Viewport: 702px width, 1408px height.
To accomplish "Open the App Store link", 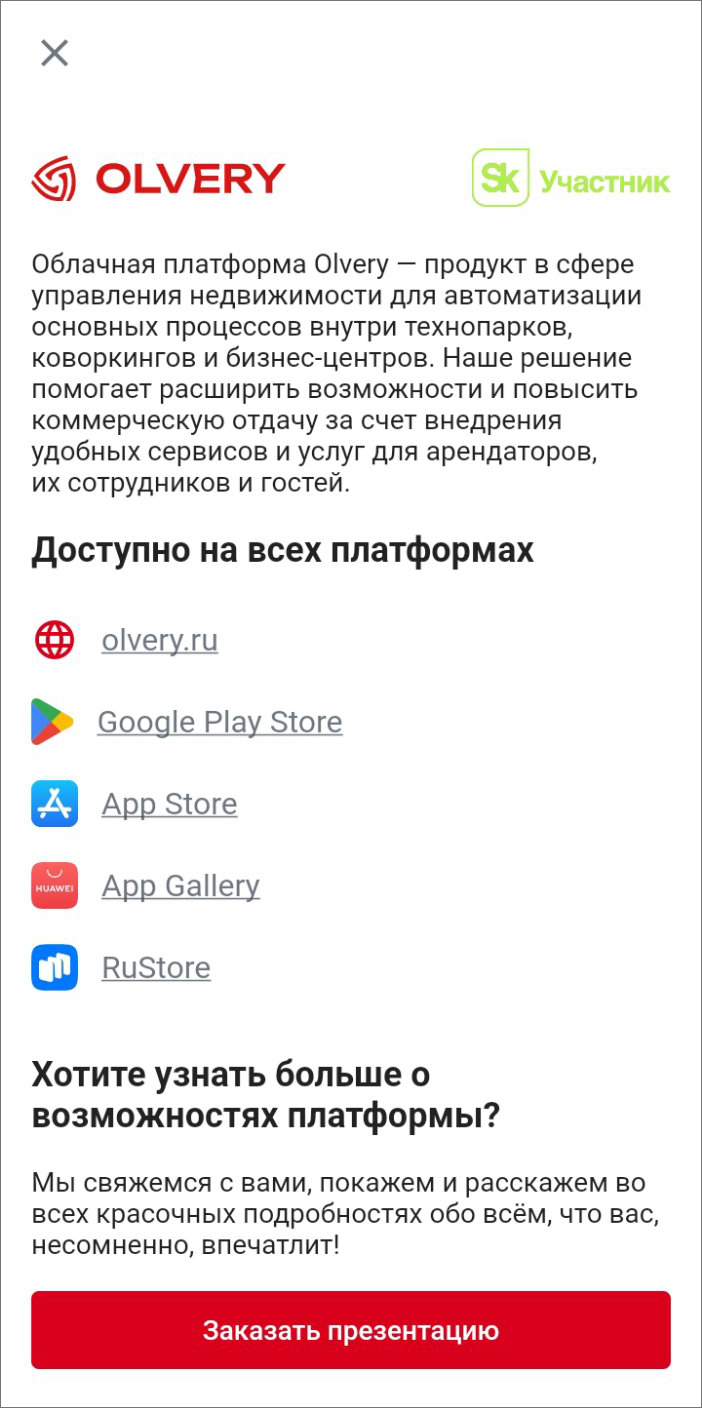I will tap(169, 804).
